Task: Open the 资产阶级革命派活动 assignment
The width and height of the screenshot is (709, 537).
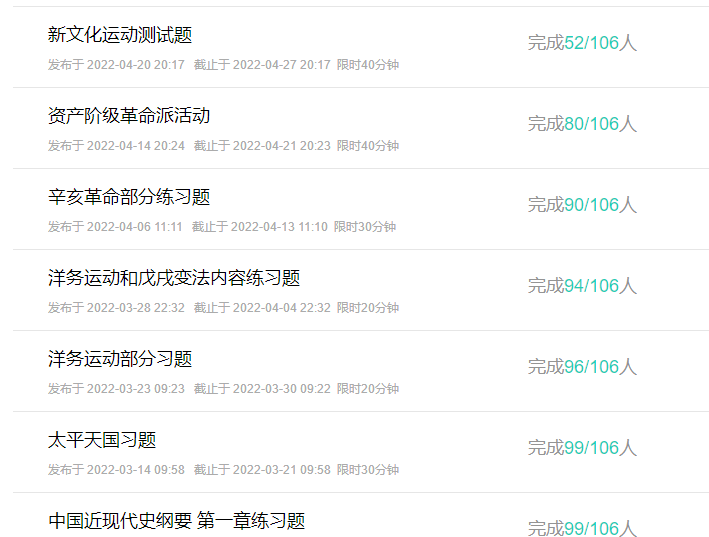Action: [129, 116]
